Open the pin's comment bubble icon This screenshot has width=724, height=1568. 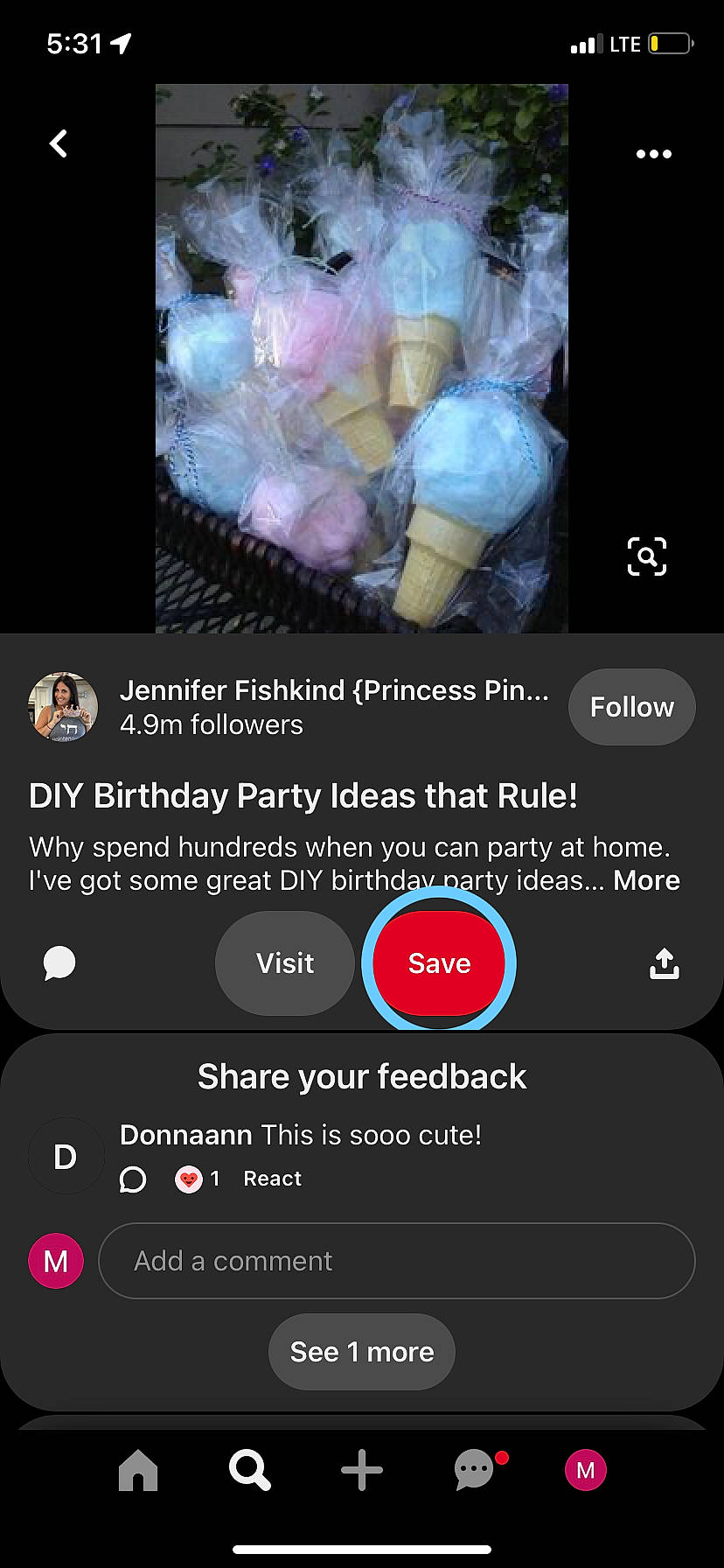pyautogui.click(x=59, y=963)
